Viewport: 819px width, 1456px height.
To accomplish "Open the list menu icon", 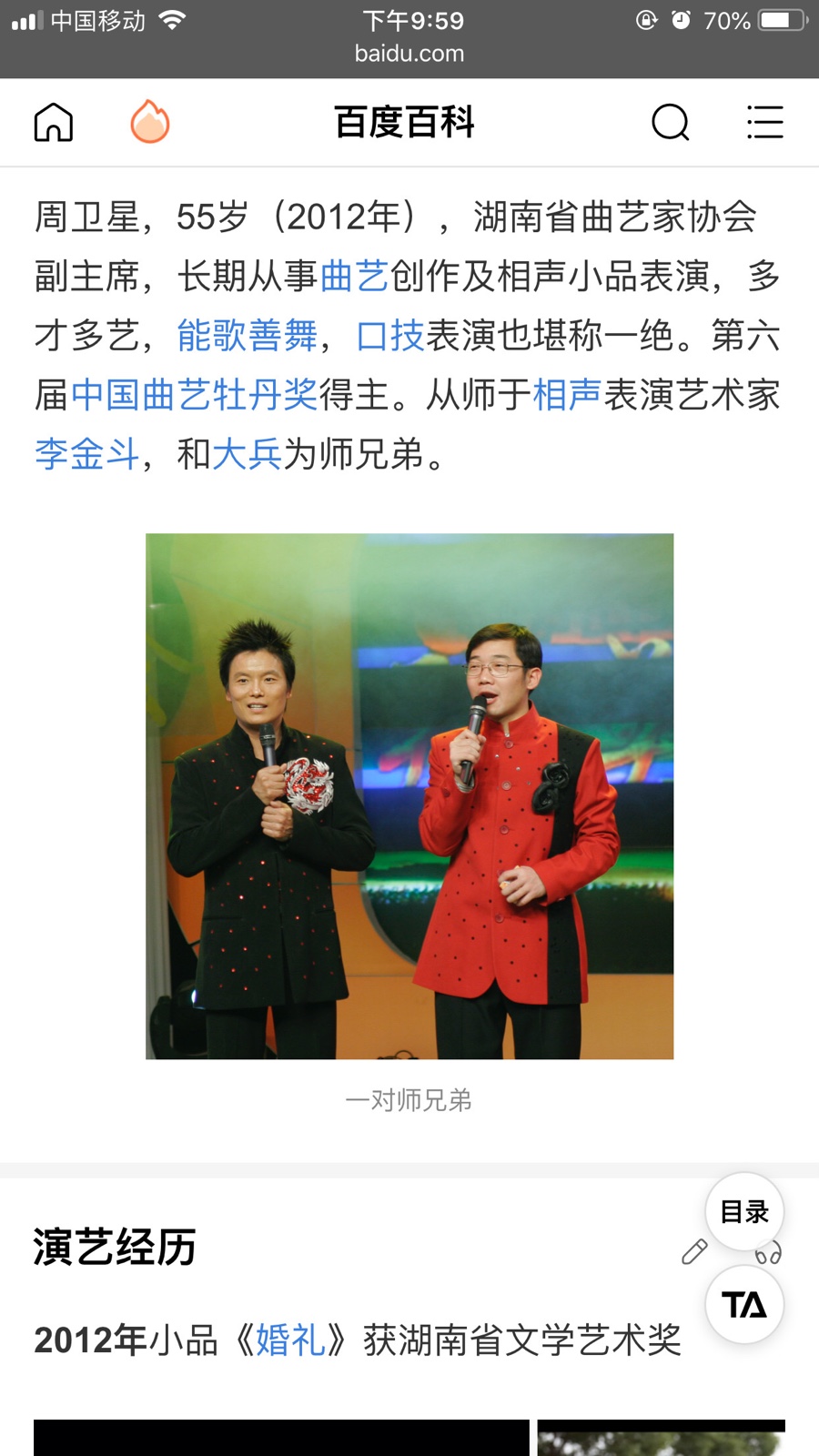I will point(764,122).
